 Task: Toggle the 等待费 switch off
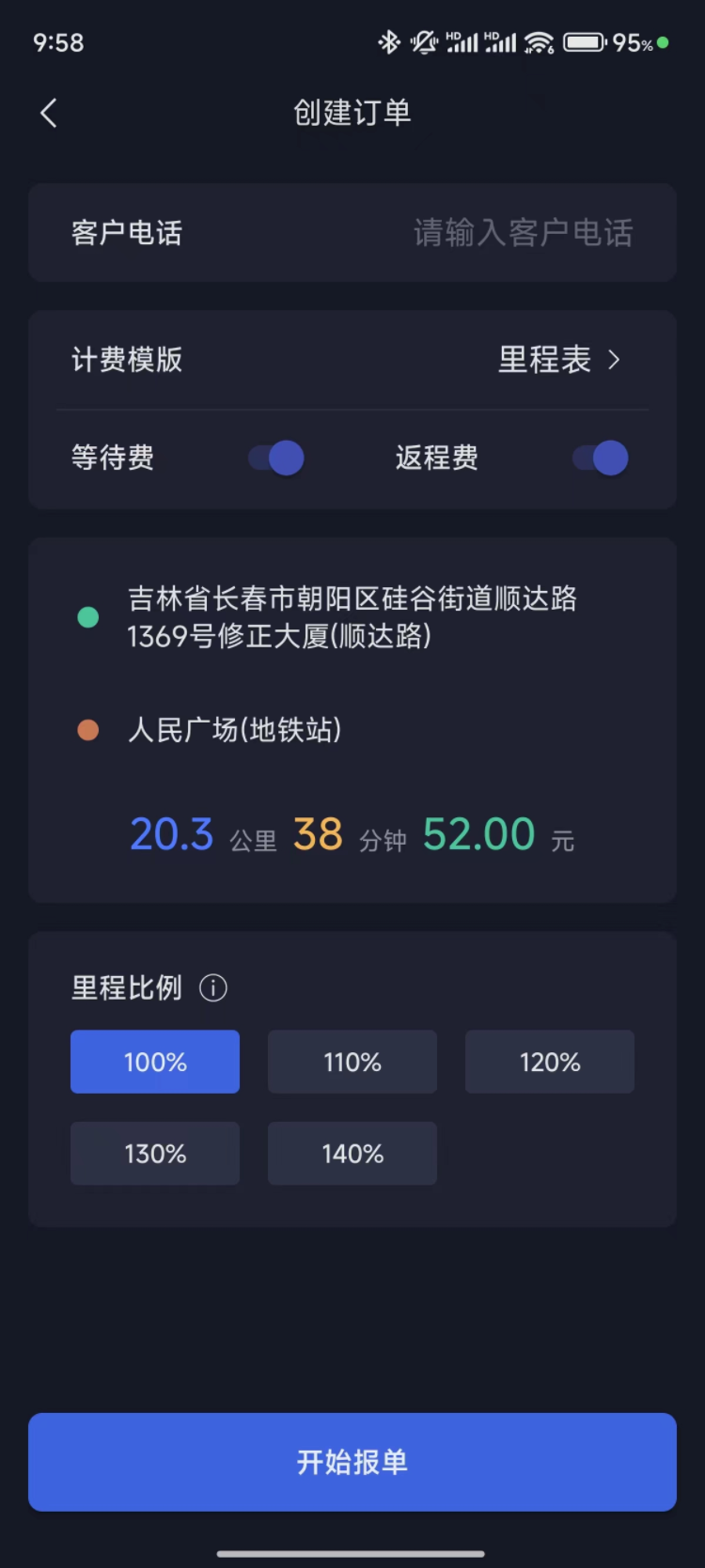(x=276, y=458)
